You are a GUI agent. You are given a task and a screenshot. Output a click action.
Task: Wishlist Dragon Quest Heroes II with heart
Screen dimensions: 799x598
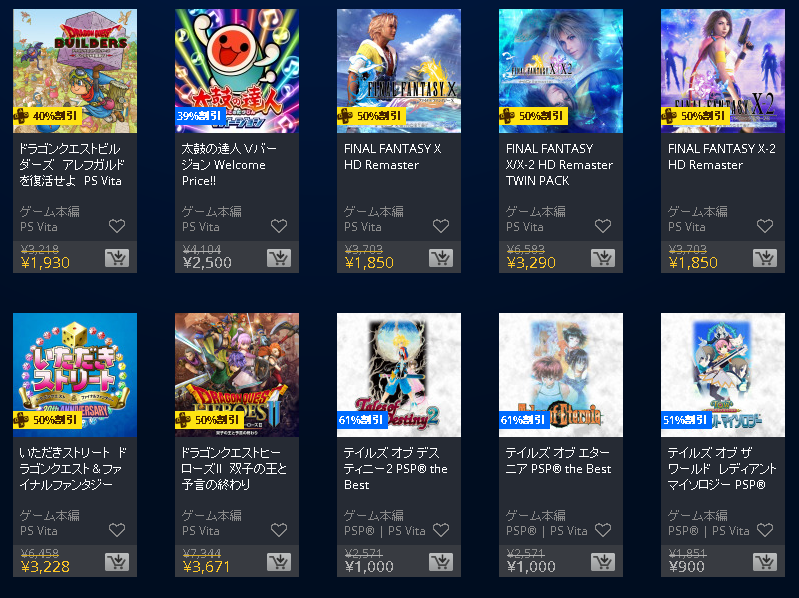pos(279,531)
